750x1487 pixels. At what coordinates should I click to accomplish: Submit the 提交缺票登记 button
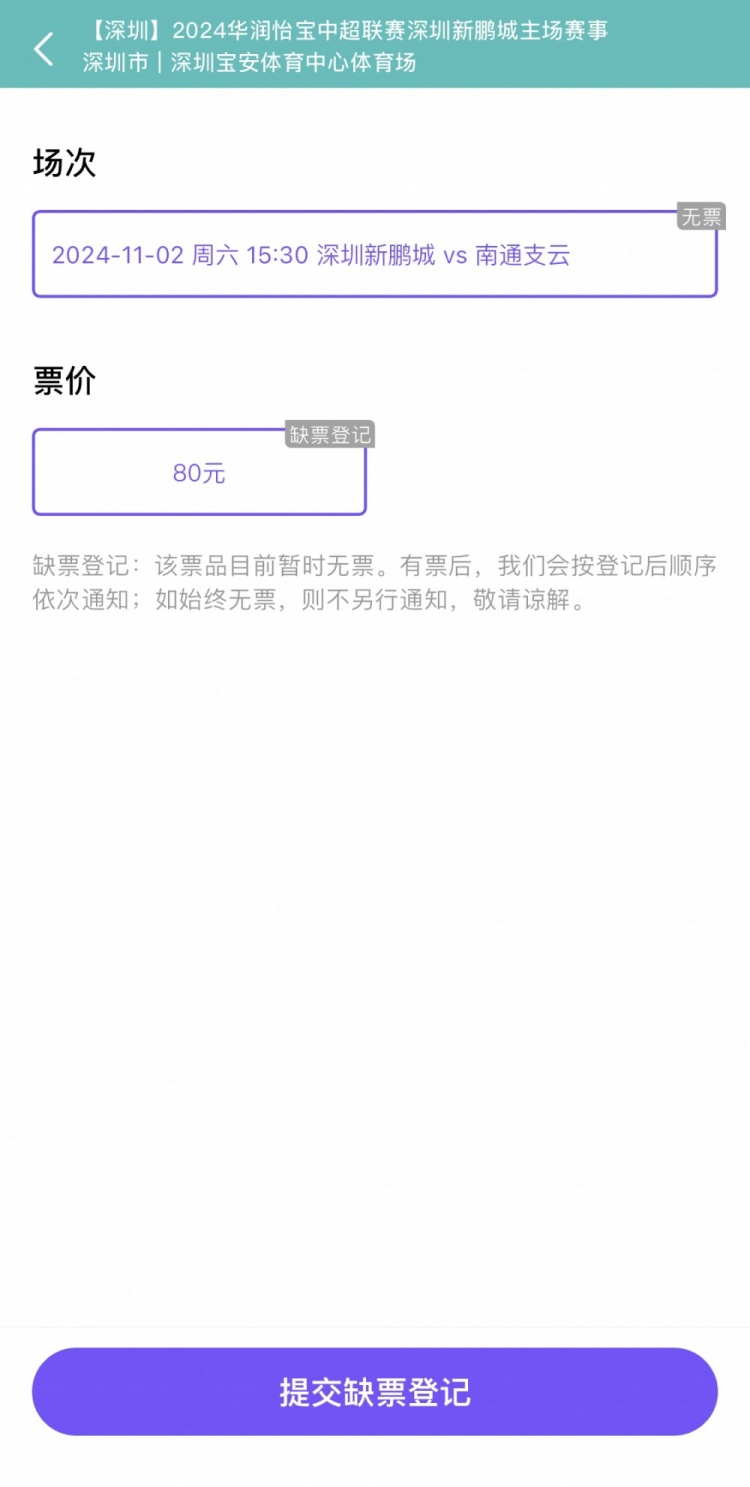click(374, 1392)
